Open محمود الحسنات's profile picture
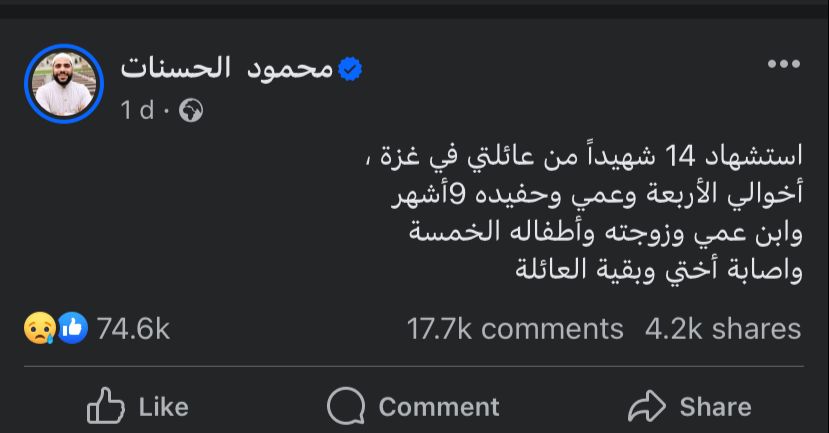Screen dimensions: 829x433 tap(64, 84)
